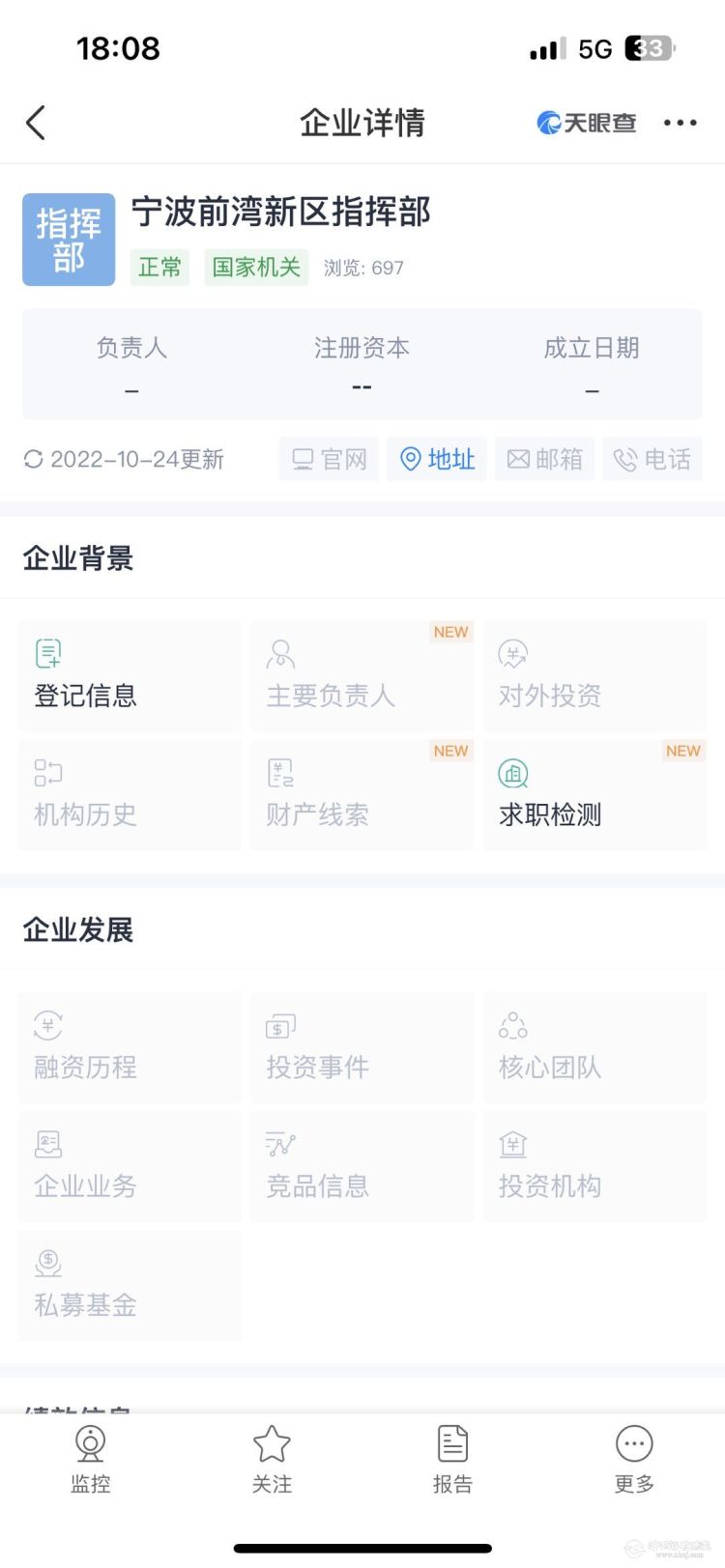725x1568 pixels.
Task: Open 更多 in the bottom bar
Action: tap(634, 1460)
